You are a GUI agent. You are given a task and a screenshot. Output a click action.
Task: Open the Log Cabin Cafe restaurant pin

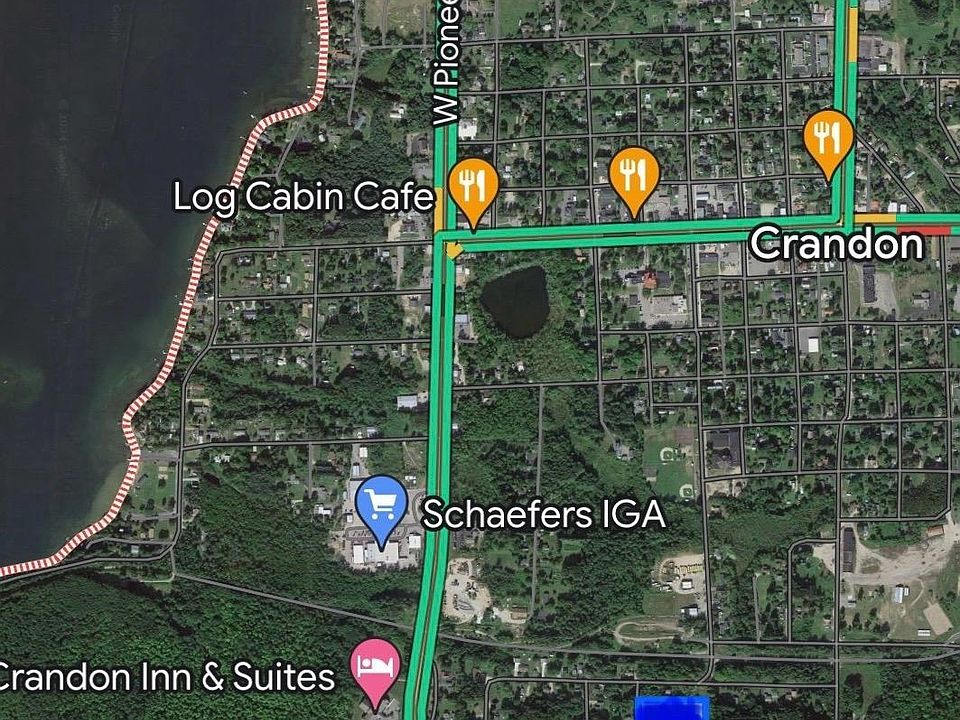pos(472,186)
